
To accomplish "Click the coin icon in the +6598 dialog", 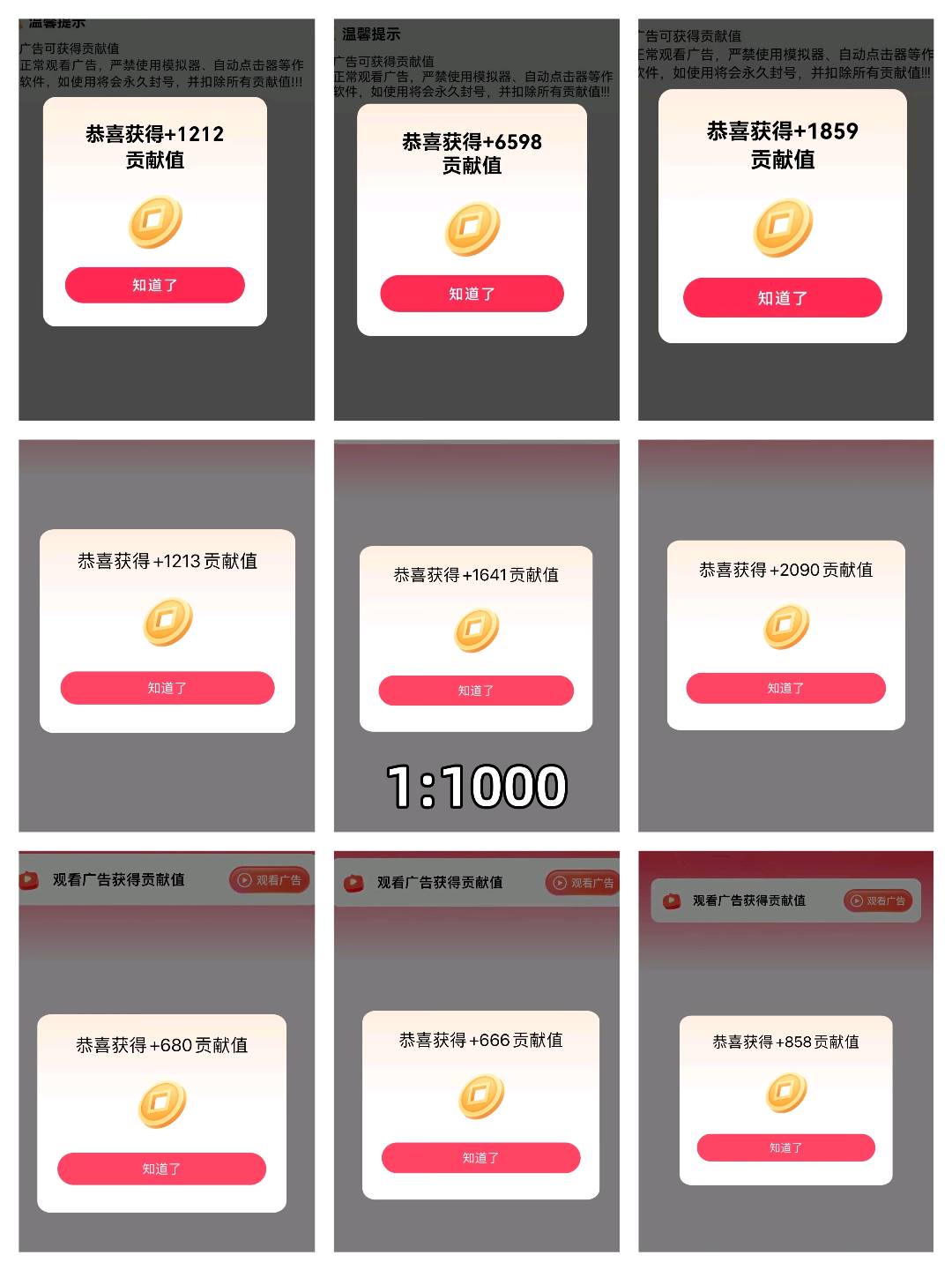I will coord(472,228).
